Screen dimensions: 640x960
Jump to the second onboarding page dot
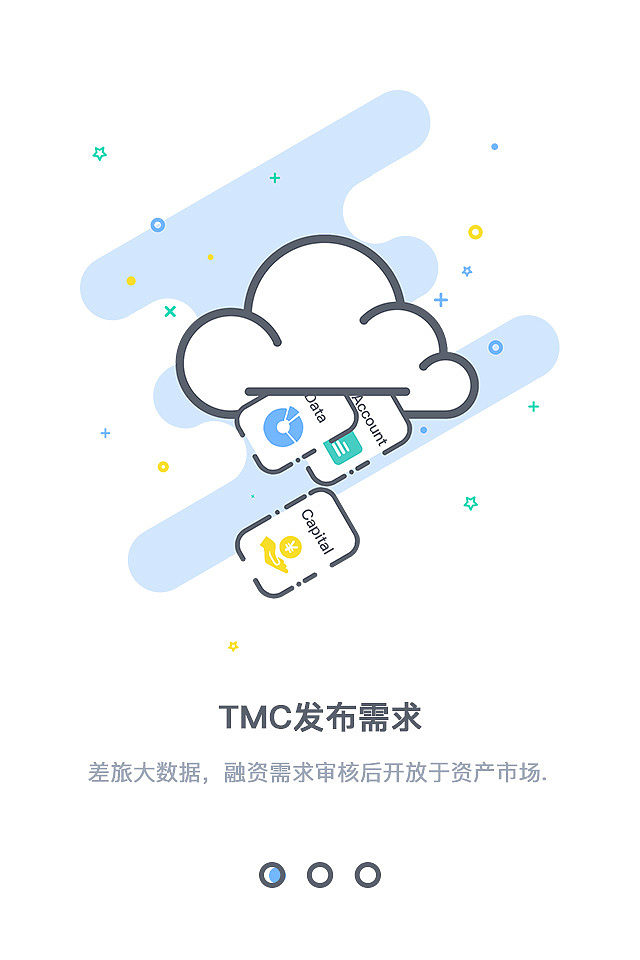coord(320,875)
